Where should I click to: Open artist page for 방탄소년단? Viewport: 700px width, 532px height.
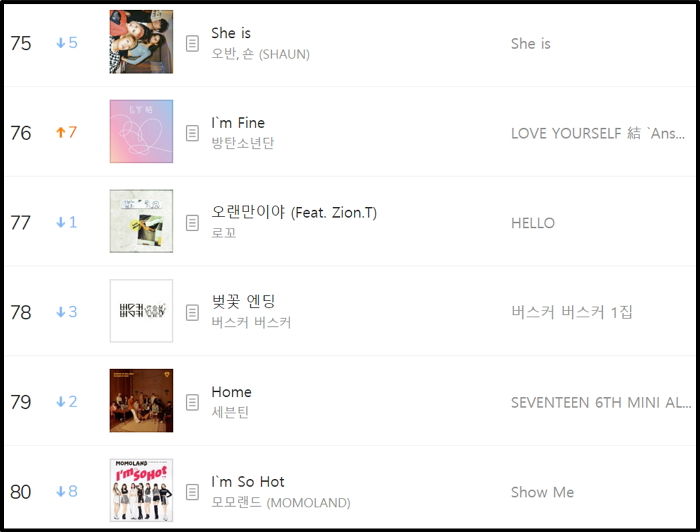click(242, 143)
